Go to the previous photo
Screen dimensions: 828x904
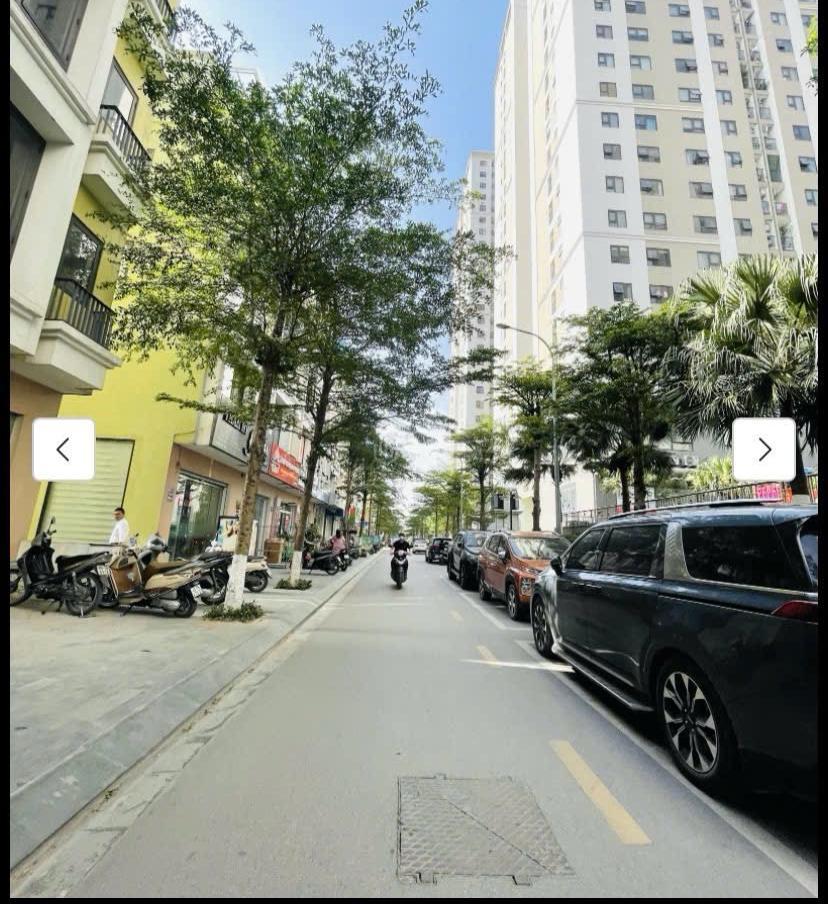point(63,450)
